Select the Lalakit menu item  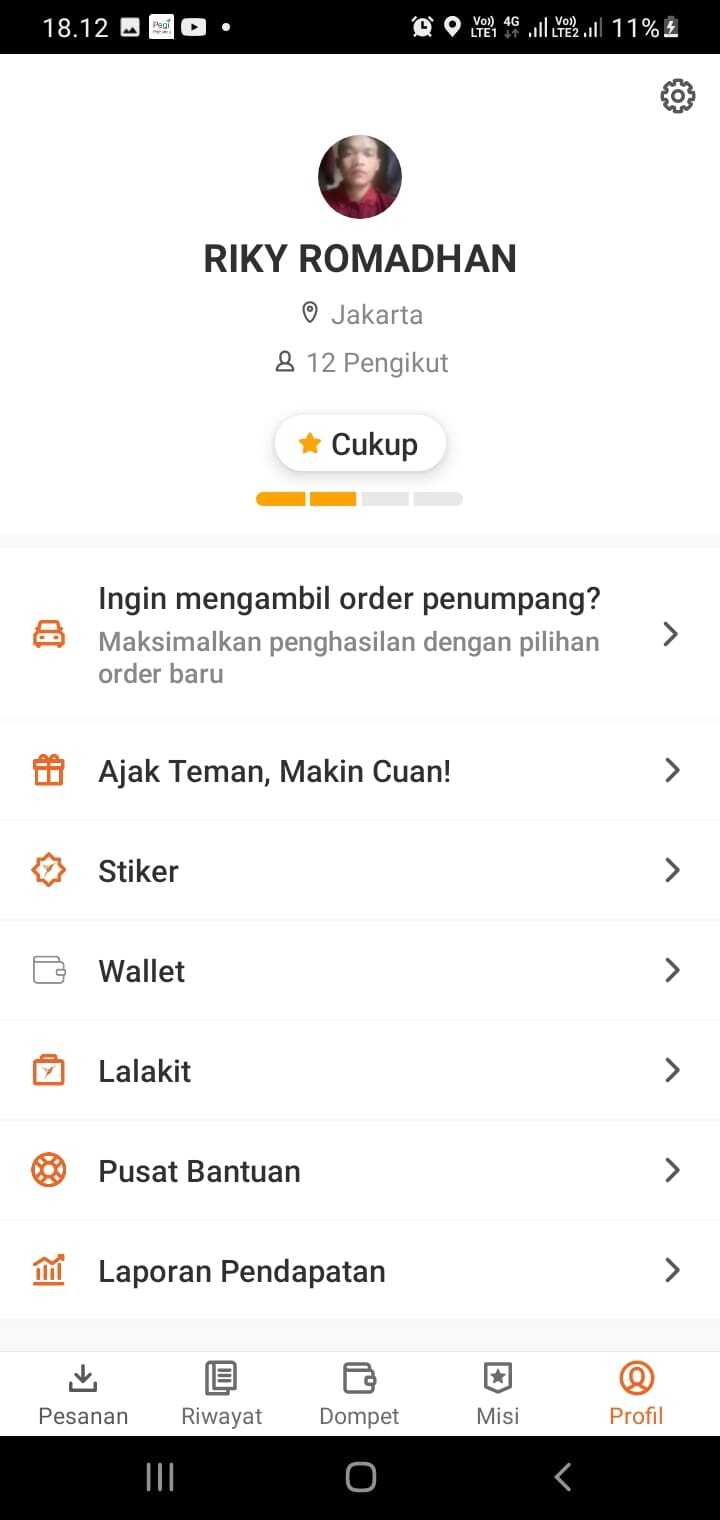click(360, 1071)
